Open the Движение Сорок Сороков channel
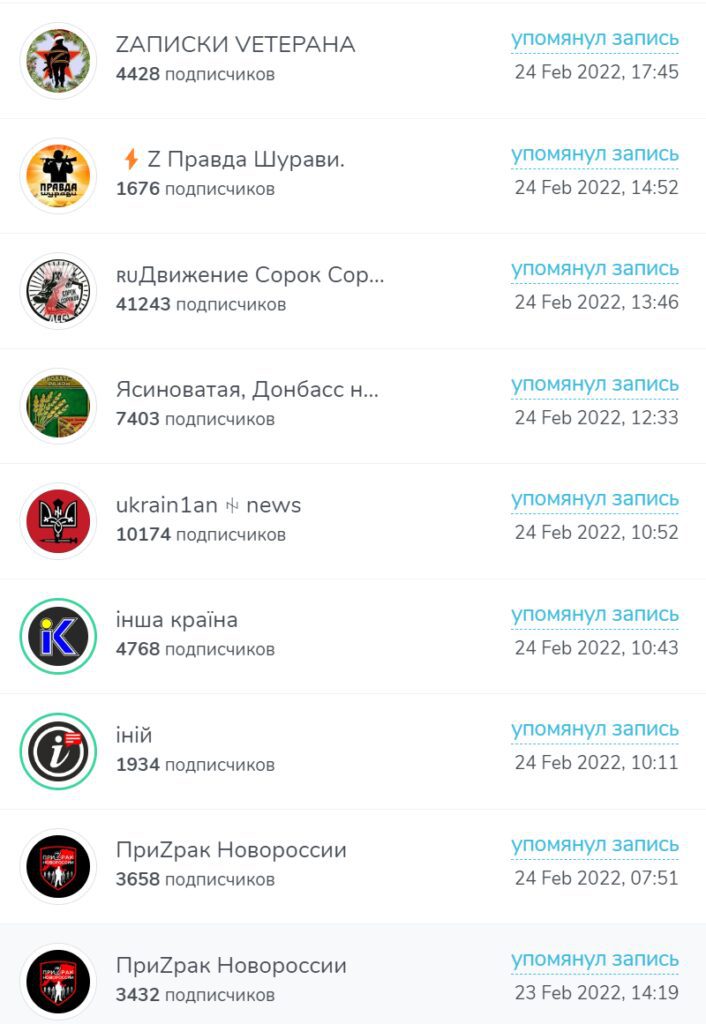The image size is (706, 1024). tap(250, 275)
